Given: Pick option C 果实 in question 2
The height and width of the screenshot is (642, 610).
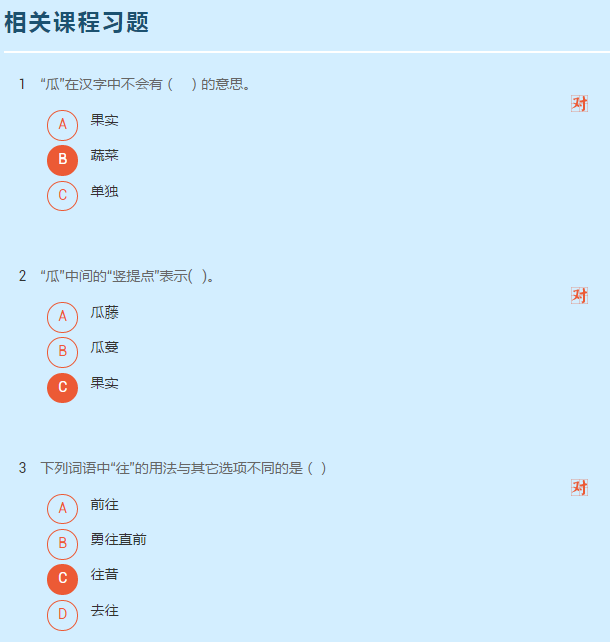Looking at the screenshot, I should [x=62, y=387].
